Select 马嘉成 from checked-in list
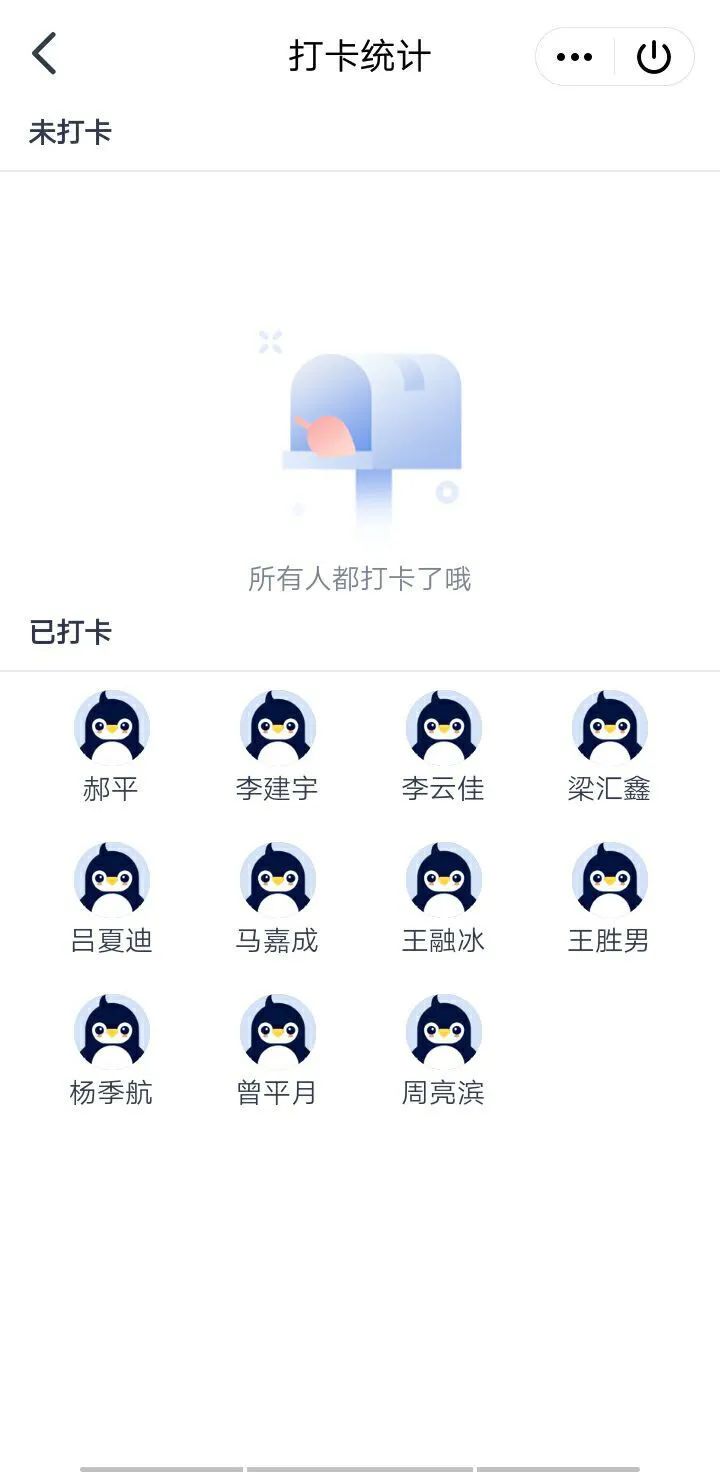 coord(277,880)
